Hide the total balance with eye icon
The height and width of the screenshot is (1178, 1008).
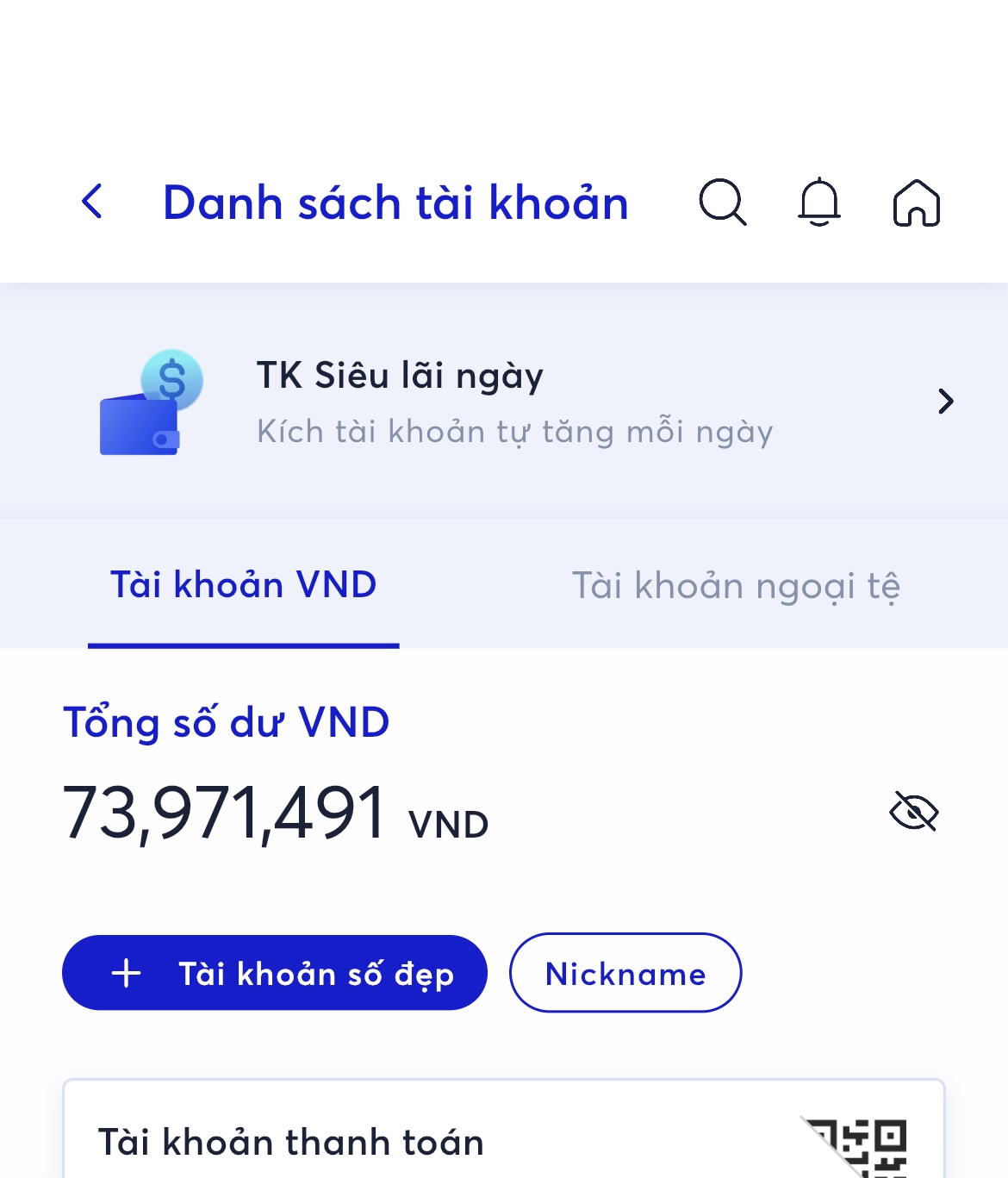click(x=913, y=812)
